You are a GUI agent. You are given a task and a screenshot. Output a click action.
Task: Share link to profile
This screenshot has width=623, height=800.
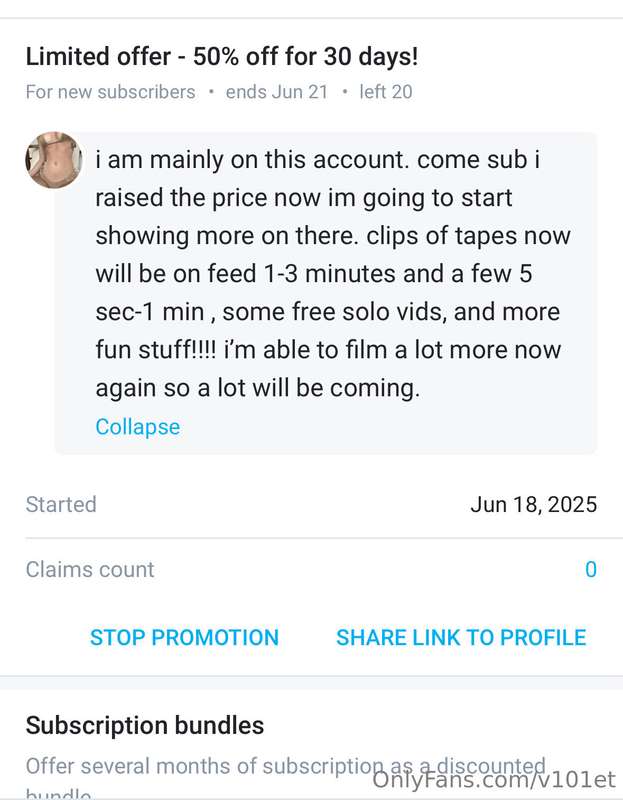pyautogui.click(x=461, y=638)
